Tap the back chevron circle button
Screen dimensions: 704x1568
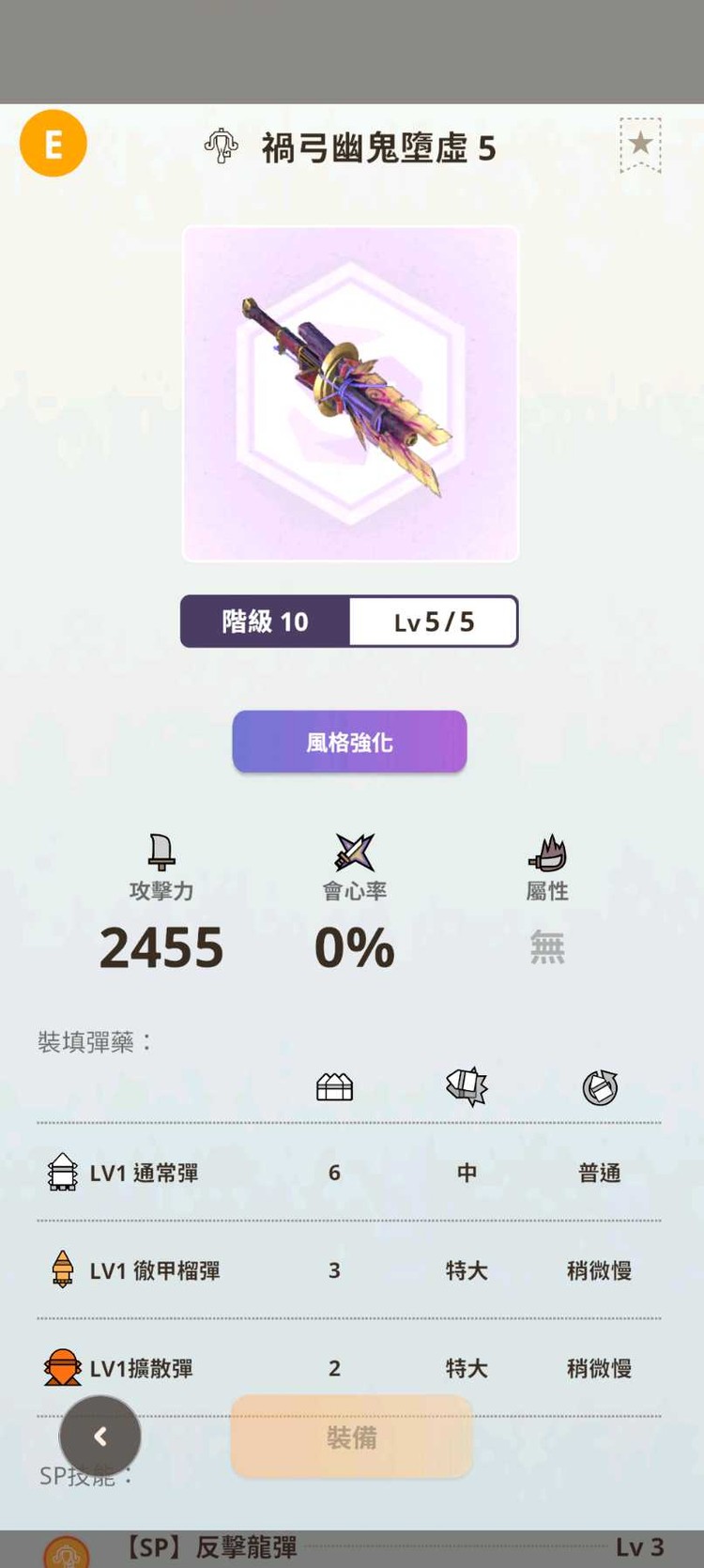(x=100, y=1436)
